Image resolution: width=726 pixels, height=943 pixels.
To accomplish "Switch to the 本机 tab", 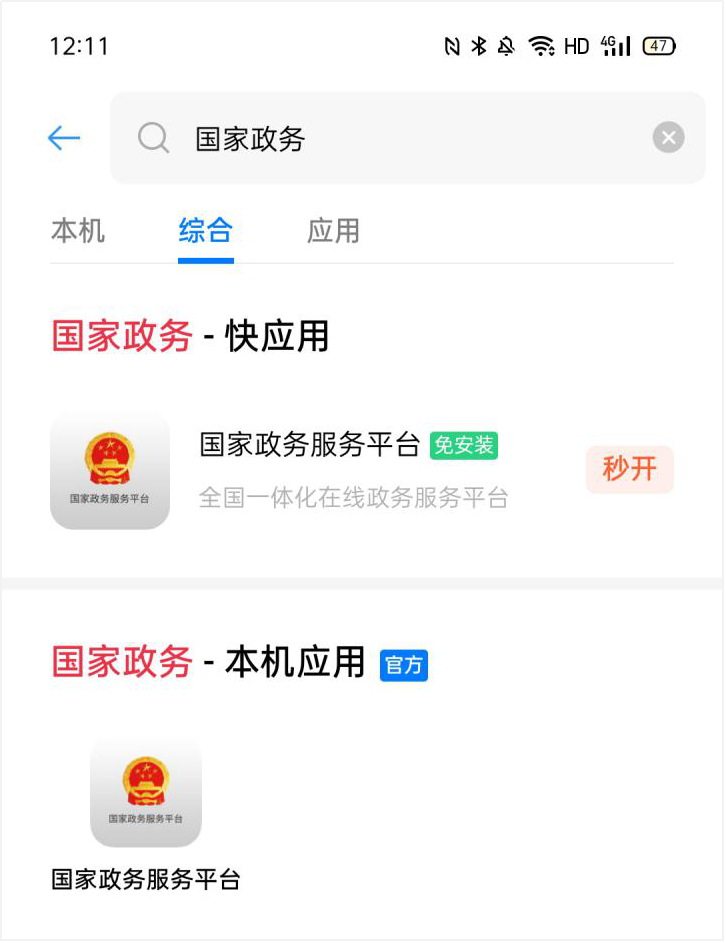I will click(x=78, y=231).
